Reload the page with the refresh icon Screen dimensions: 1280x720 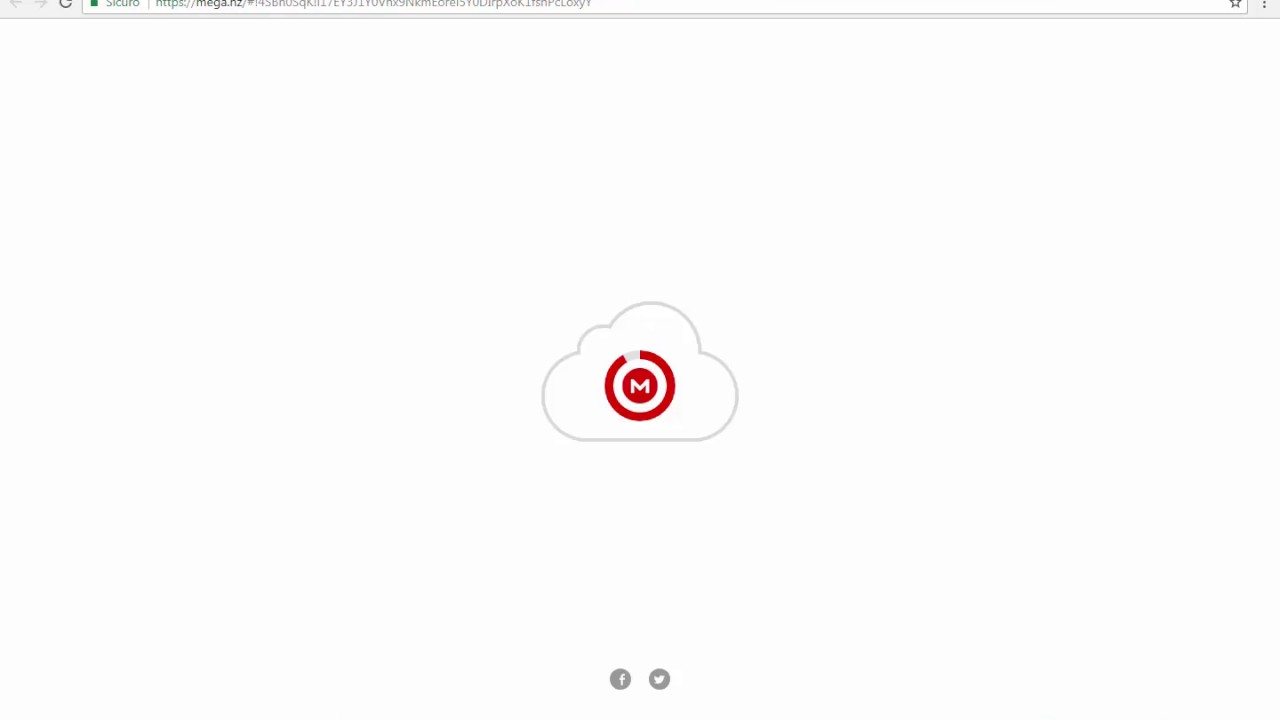click(65, 4)
